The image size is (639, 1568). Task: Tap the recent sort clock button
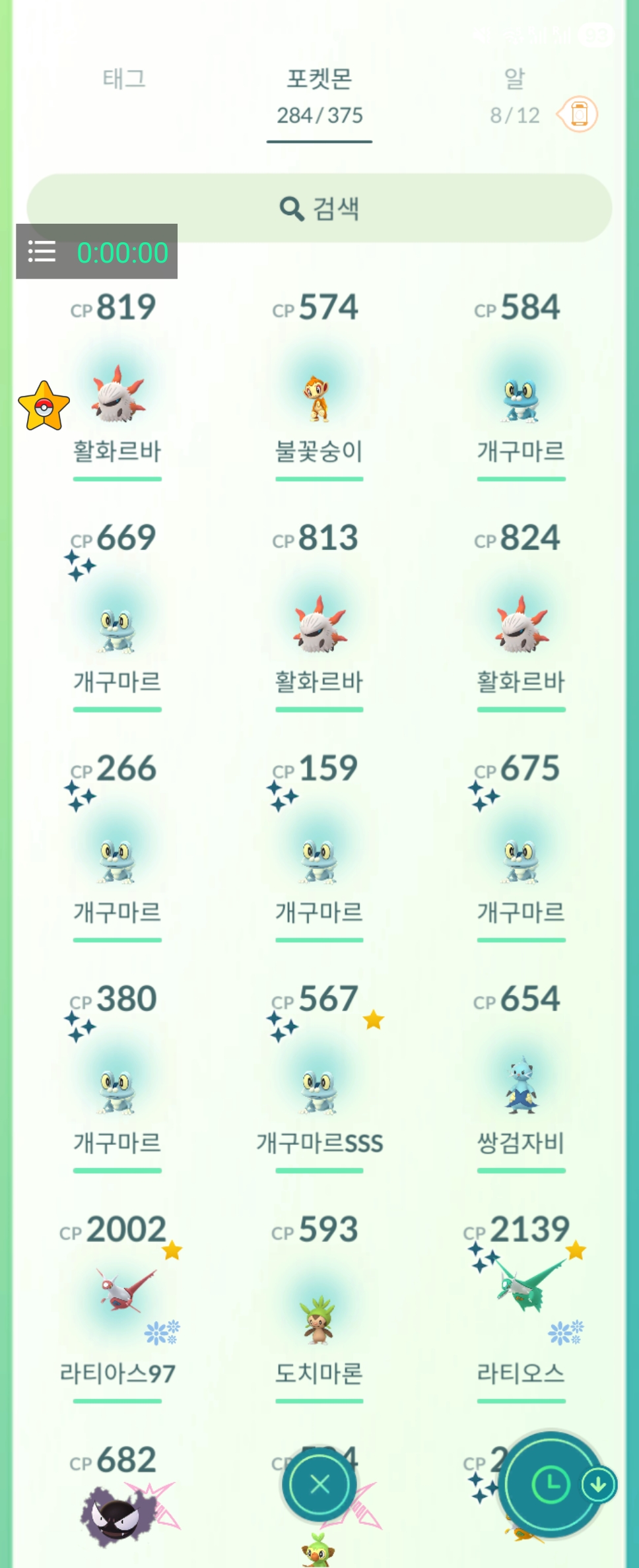tap(550, 1485)
